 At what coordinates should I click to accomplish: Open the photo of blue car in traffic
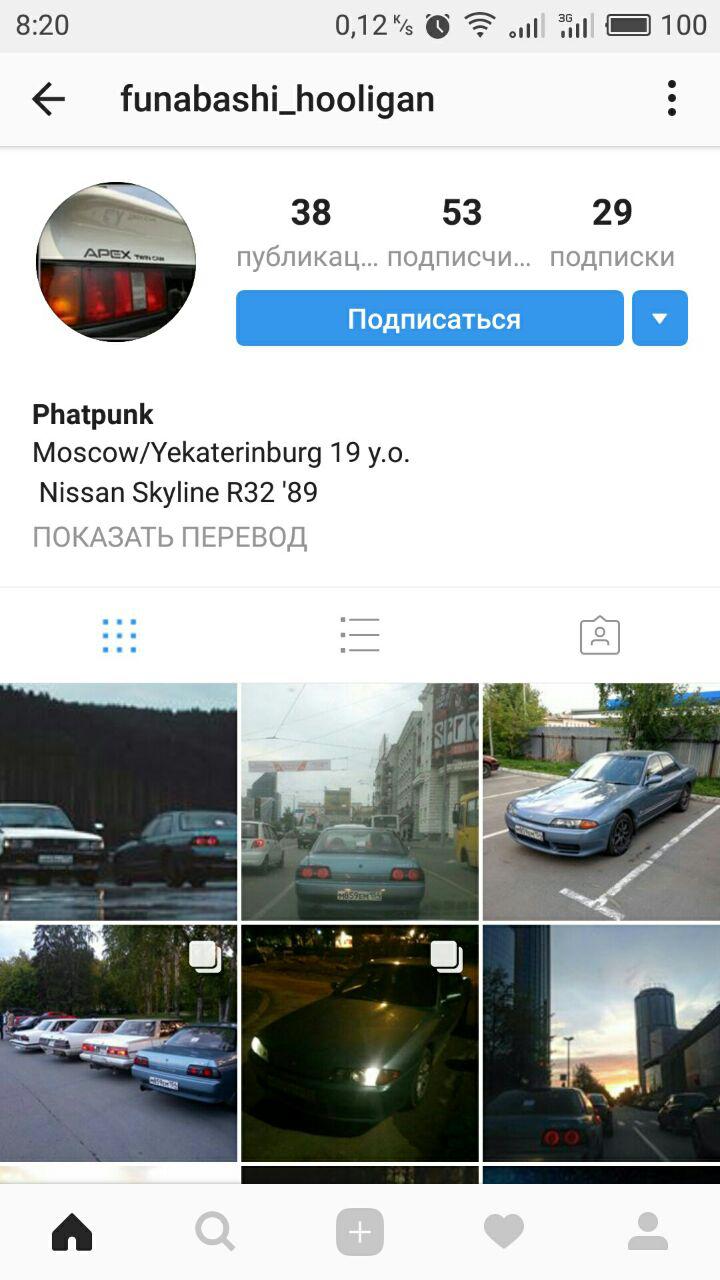(360, 802)
